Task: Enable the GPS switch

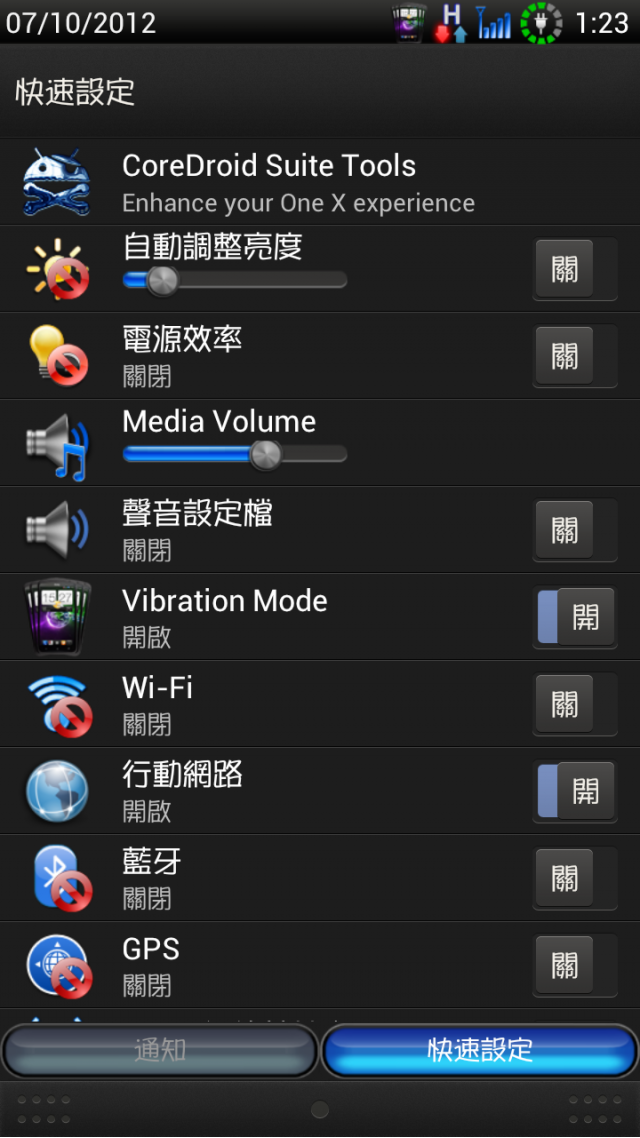Action: click(575, 965)
